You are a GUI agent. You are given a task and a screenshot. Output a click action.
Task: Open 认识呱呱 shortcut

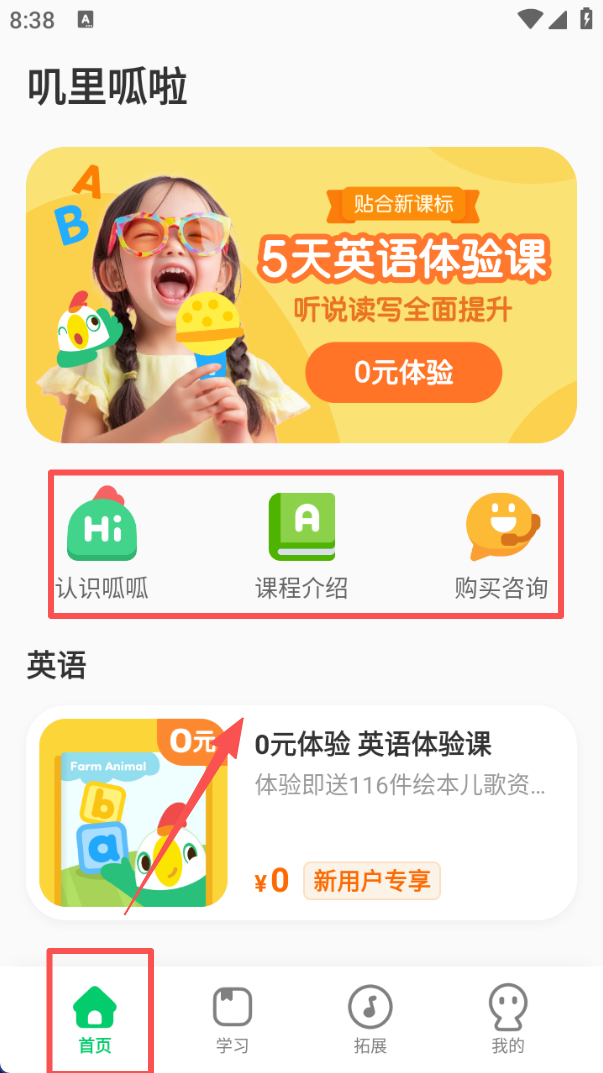coord(102,545)
